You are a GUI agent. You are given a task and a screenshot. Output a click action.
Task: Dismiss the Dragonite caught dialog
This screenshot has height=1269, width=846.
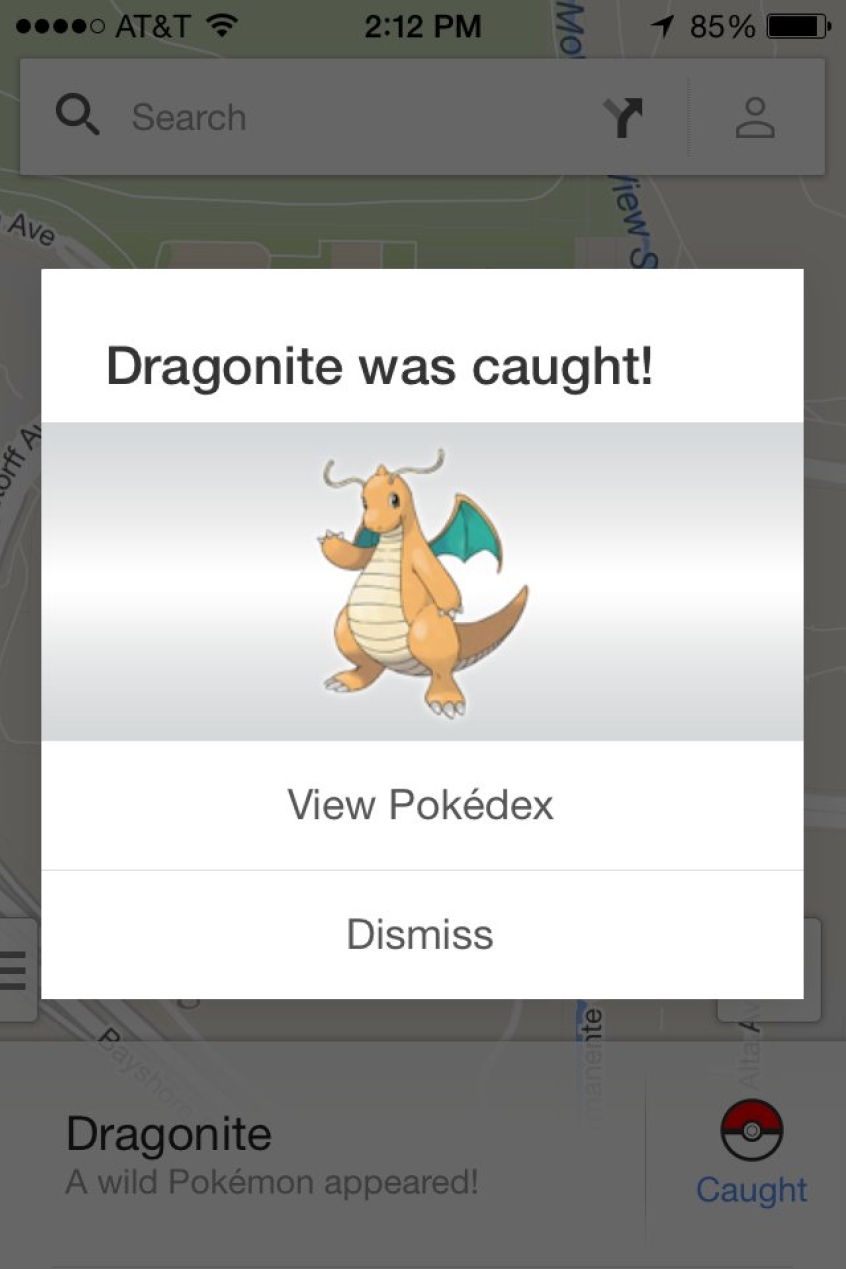(x=421, y=935)
